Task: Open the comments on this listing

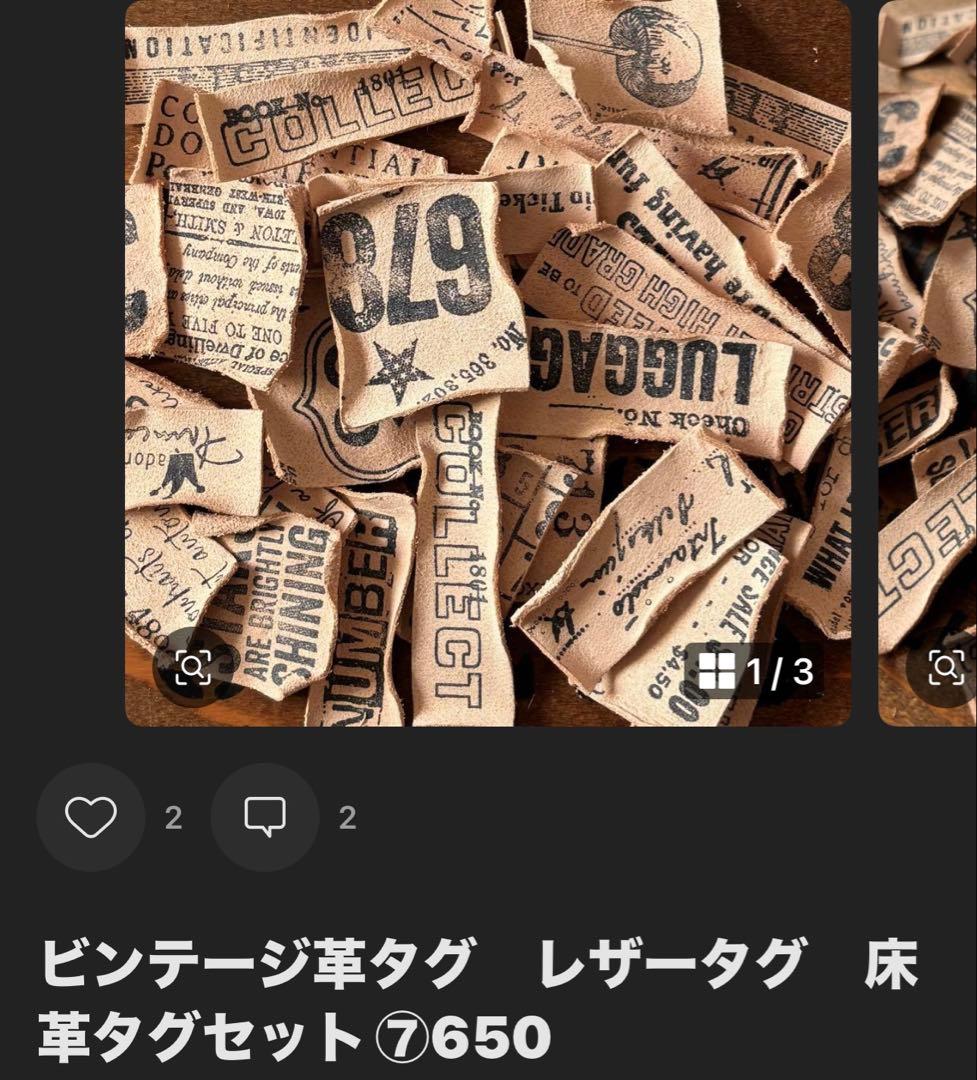Action: (265, 818)
